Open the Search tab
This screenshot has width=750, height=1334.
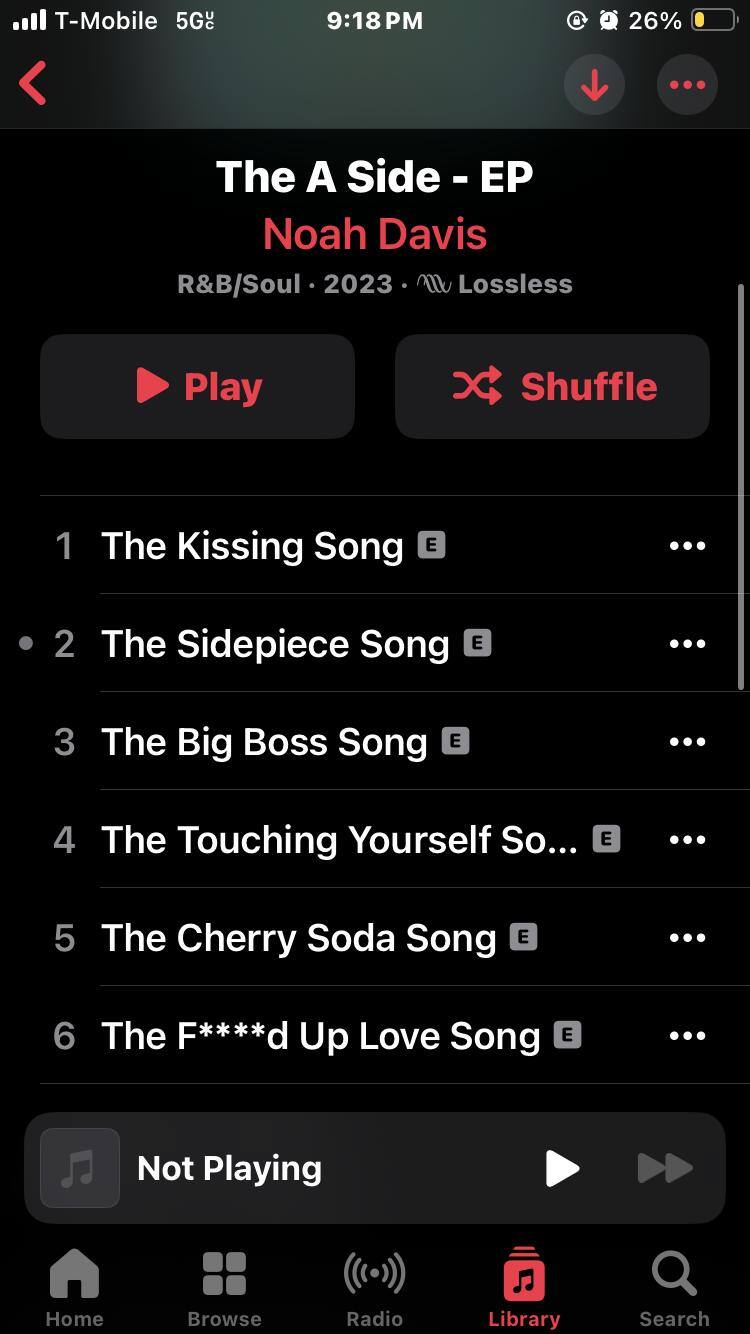[674, 1288]
